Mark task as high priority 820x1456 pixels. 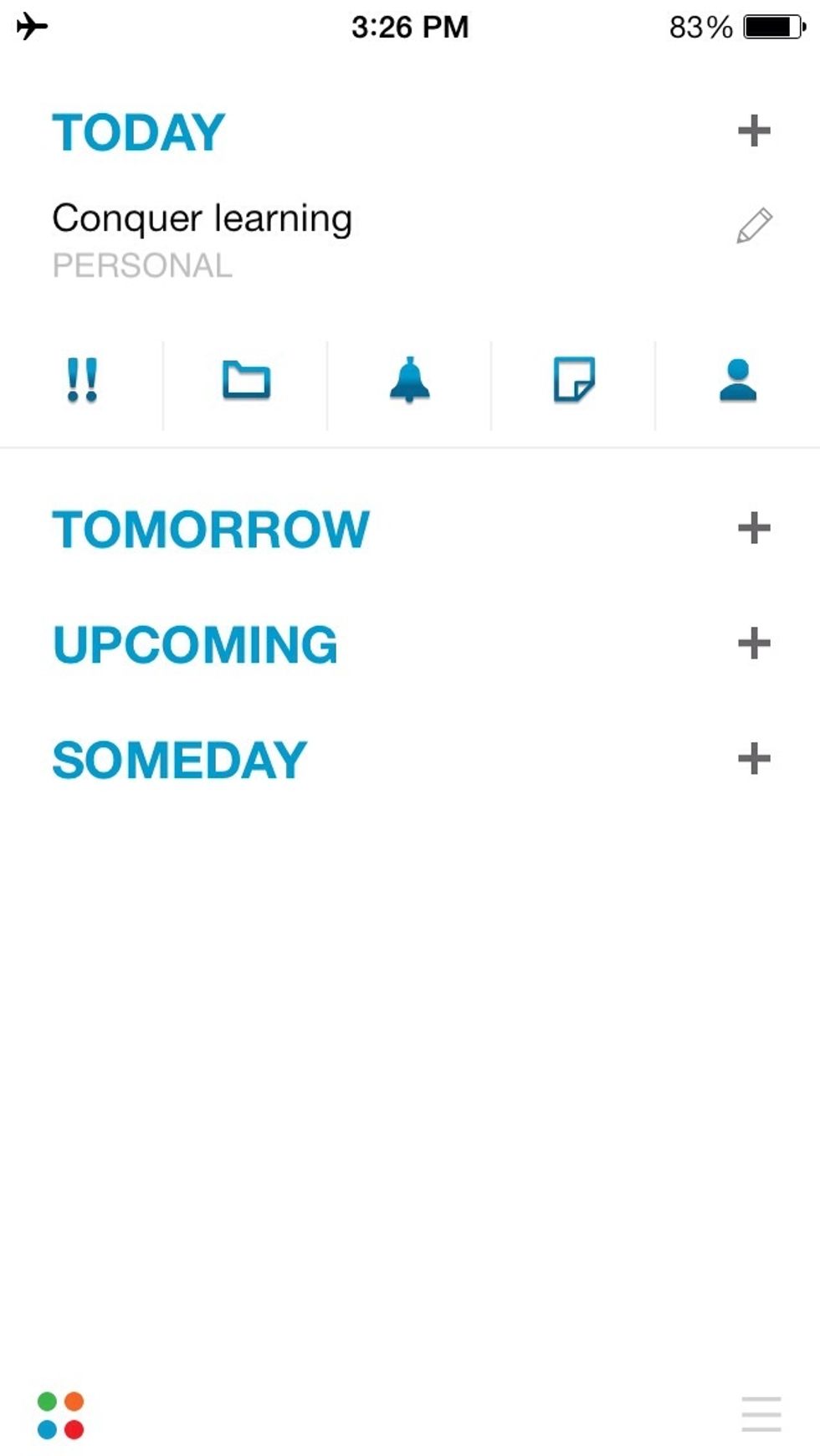point(82,381)
